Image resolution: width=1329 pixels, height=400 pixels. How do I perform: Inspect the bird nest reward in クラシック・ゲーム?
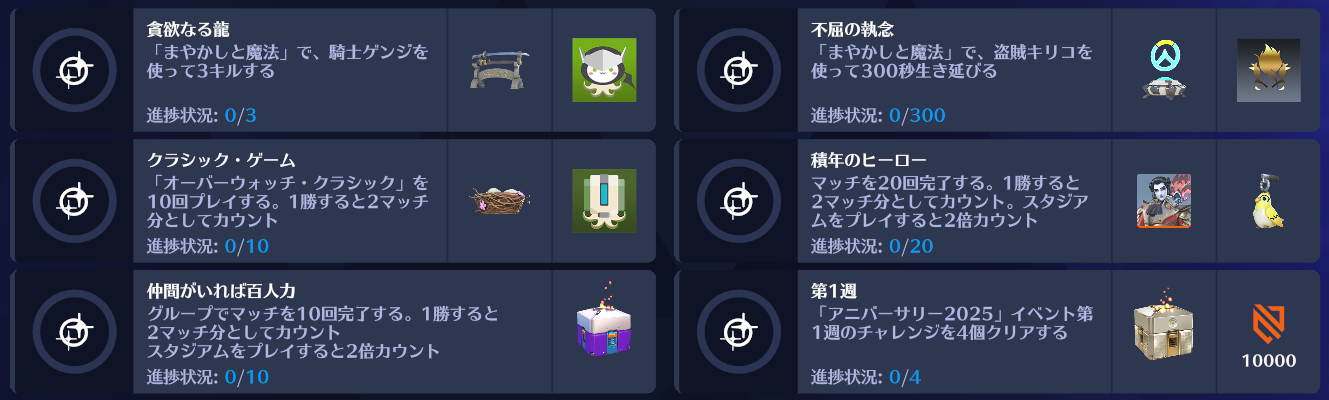(x=500, y=201)
